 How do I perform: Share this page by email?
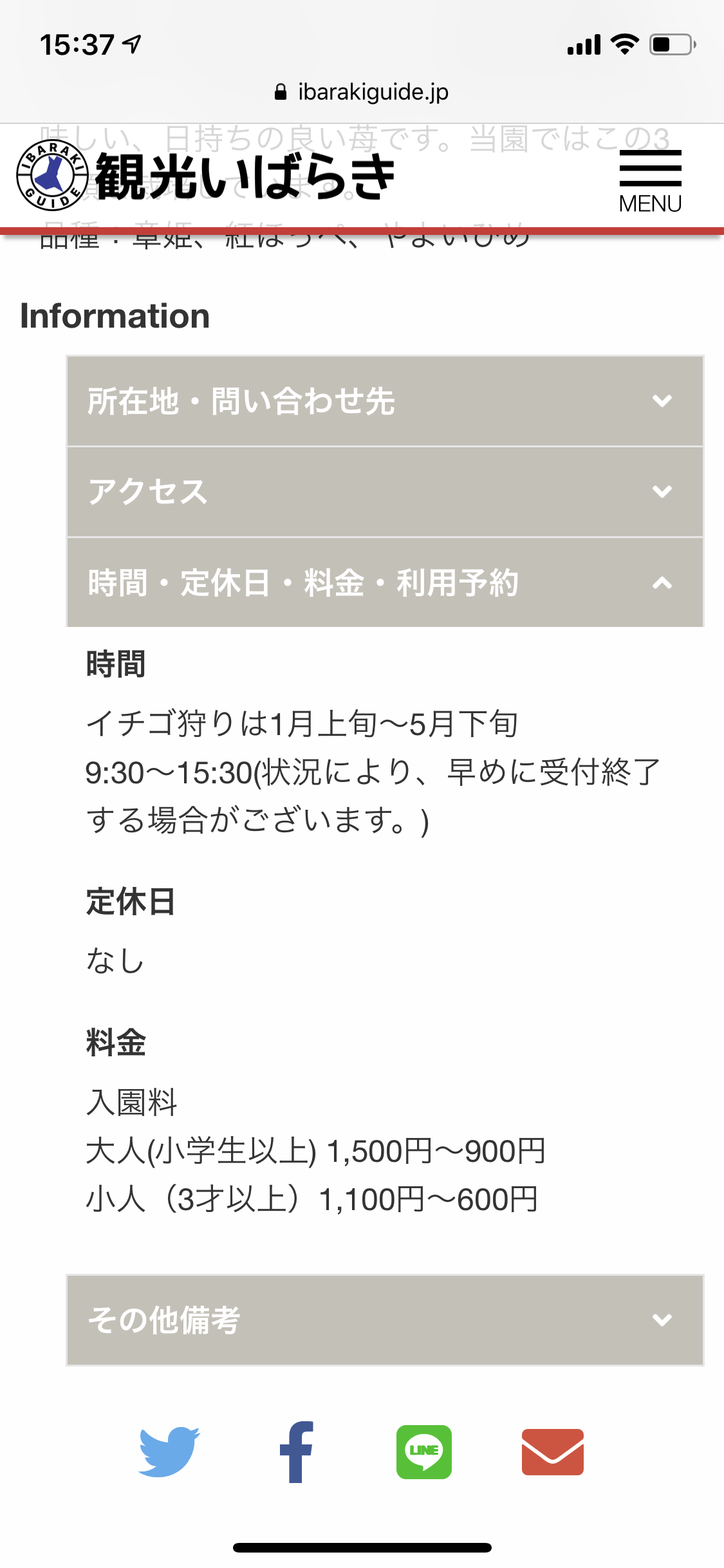[552, 1451]
